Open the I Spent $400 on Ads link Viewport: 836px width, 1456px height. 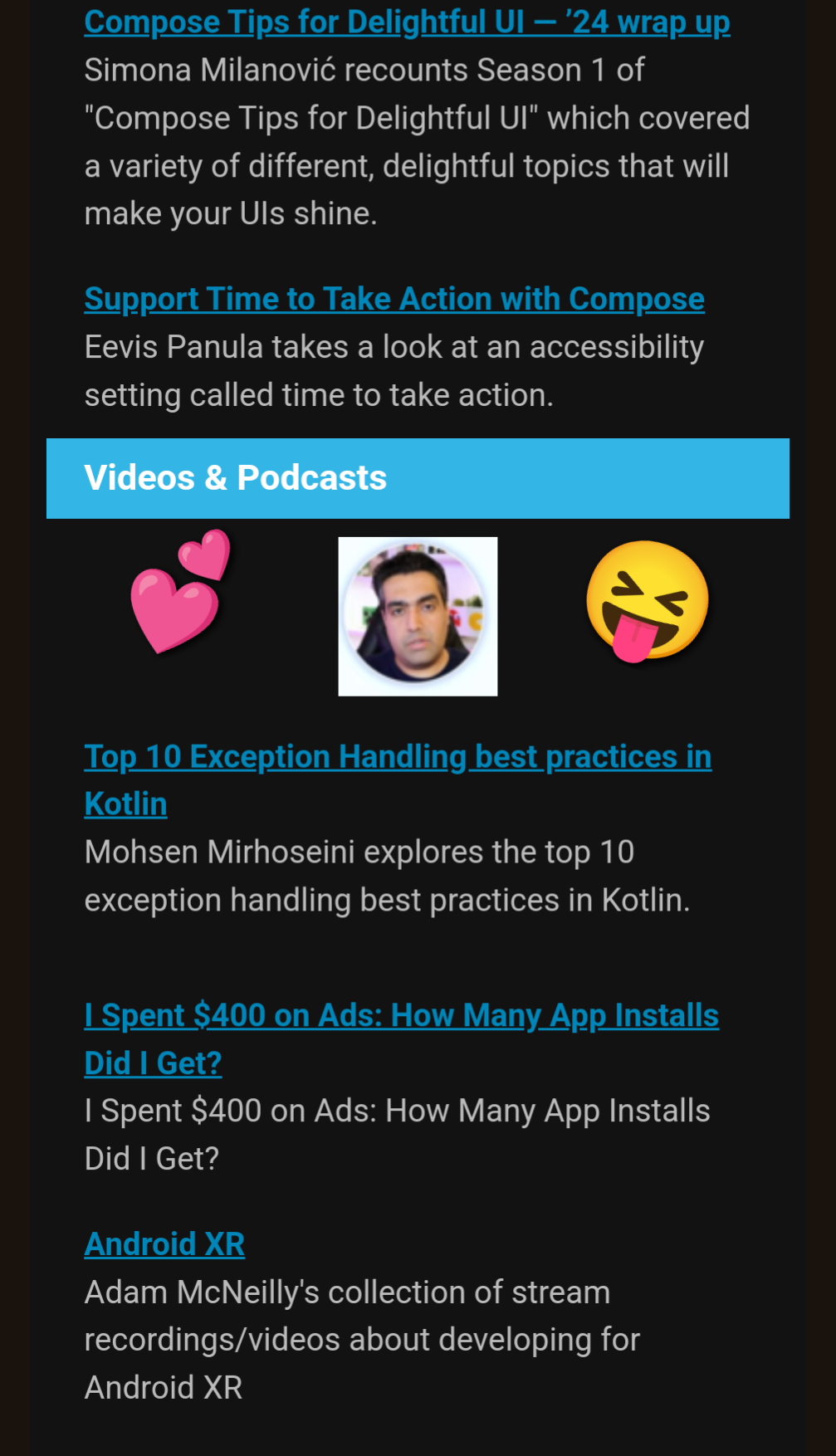(x=401, y=1038)
